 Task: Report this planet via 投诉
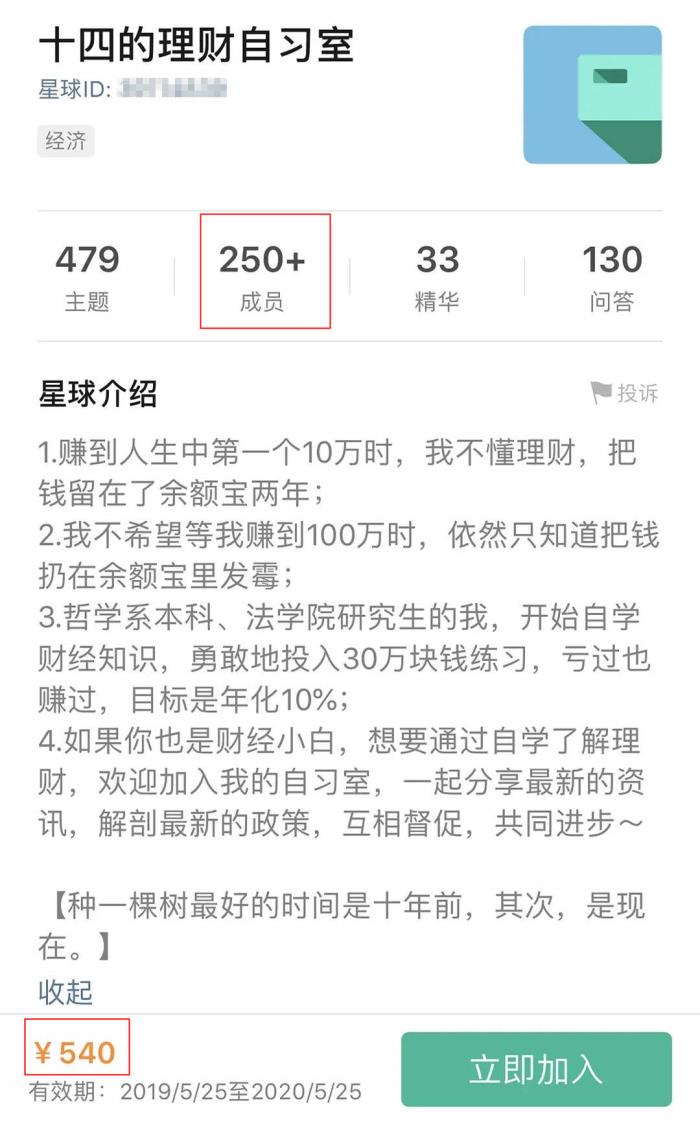625,393
